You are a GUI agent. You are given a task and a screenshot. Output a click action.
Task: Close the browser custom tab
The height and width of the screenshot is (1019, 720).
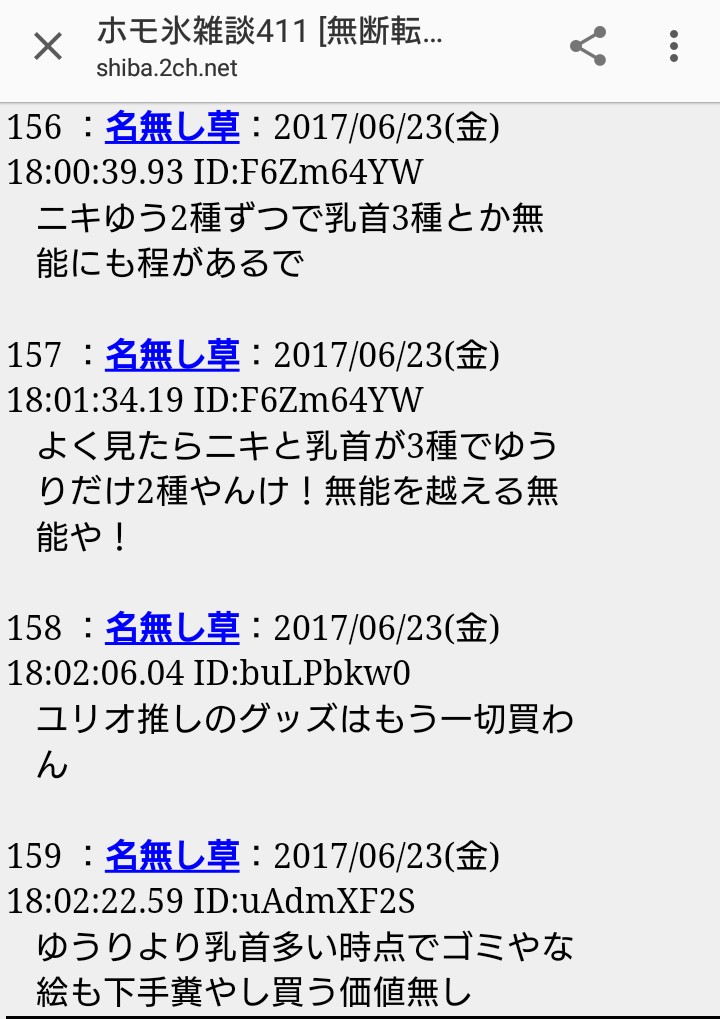coord(48,47)
